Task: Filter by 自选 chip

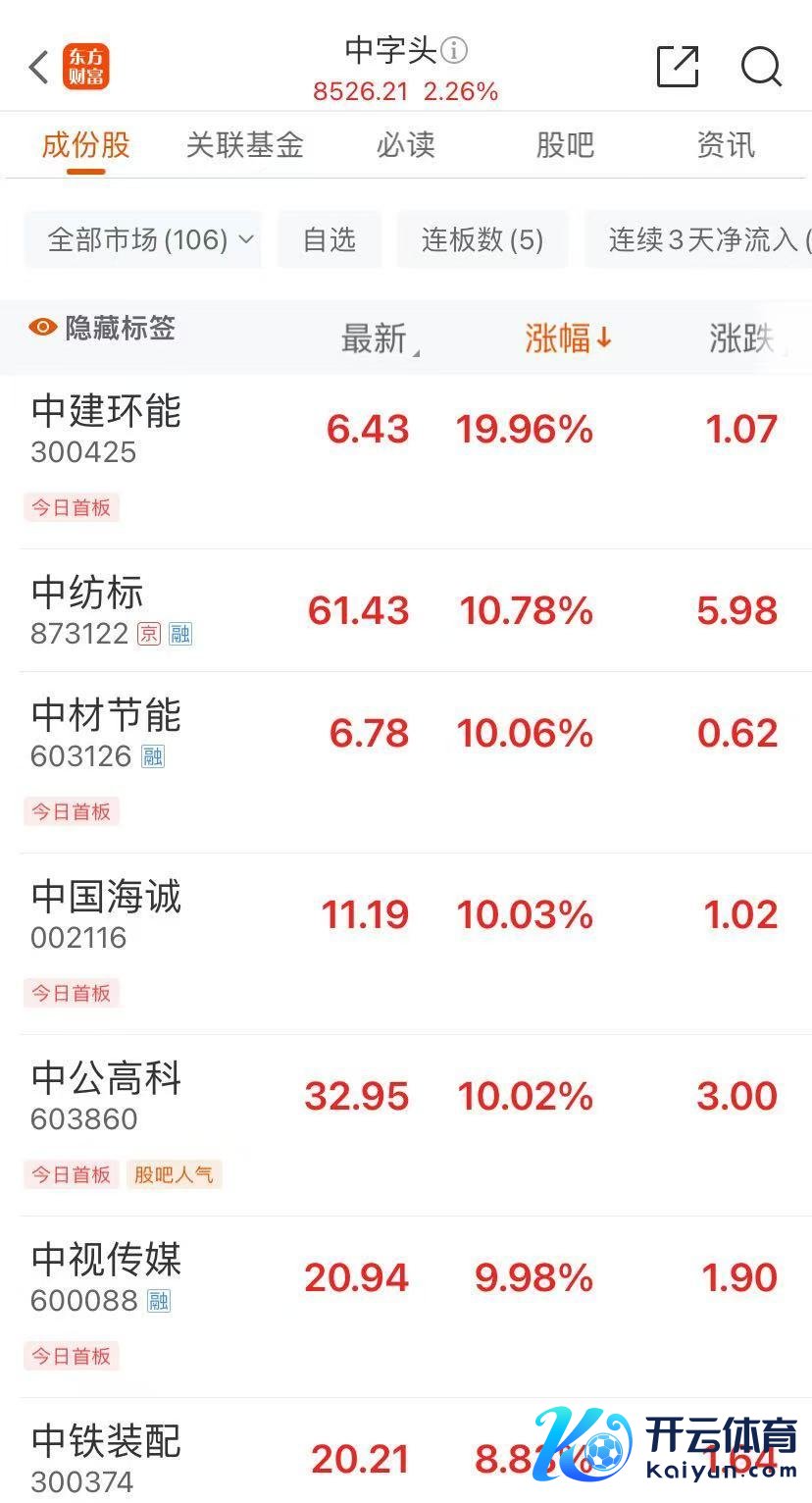Action: coord(330,239)
